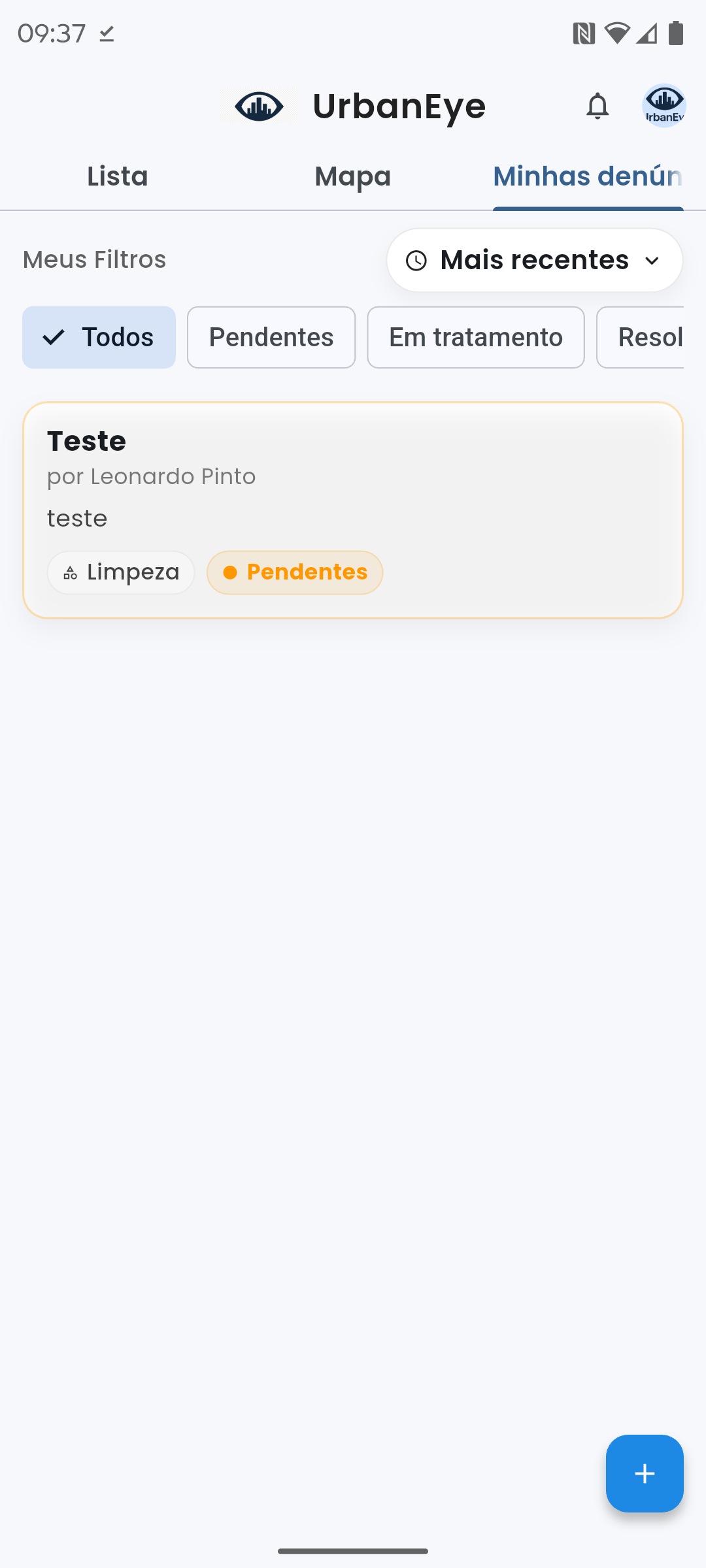
Task: Open notifications via the bell icon
Action: 597,106
